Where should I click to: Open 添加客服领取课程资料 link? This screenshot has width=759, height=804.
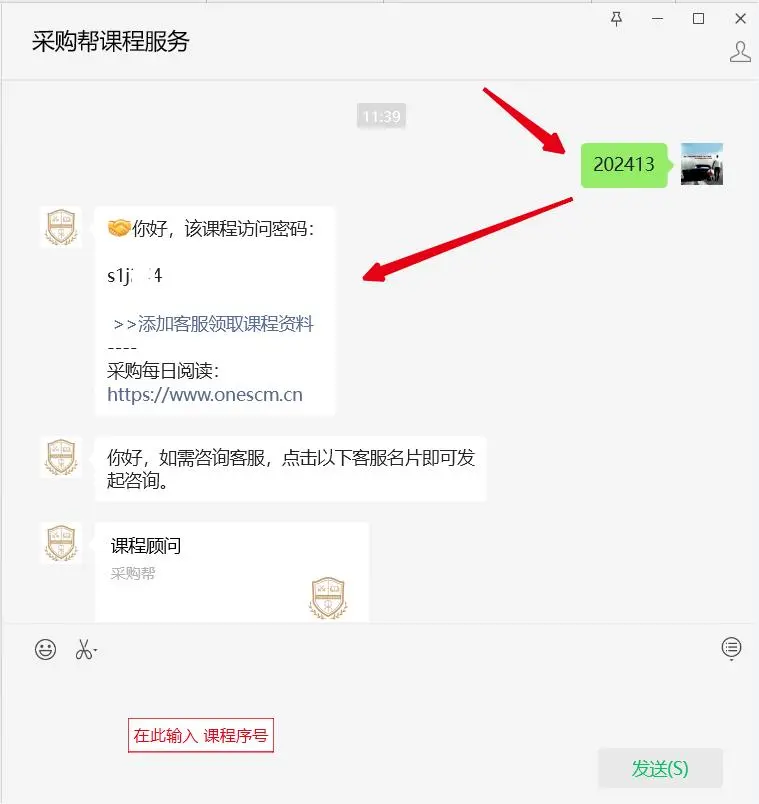225,324
